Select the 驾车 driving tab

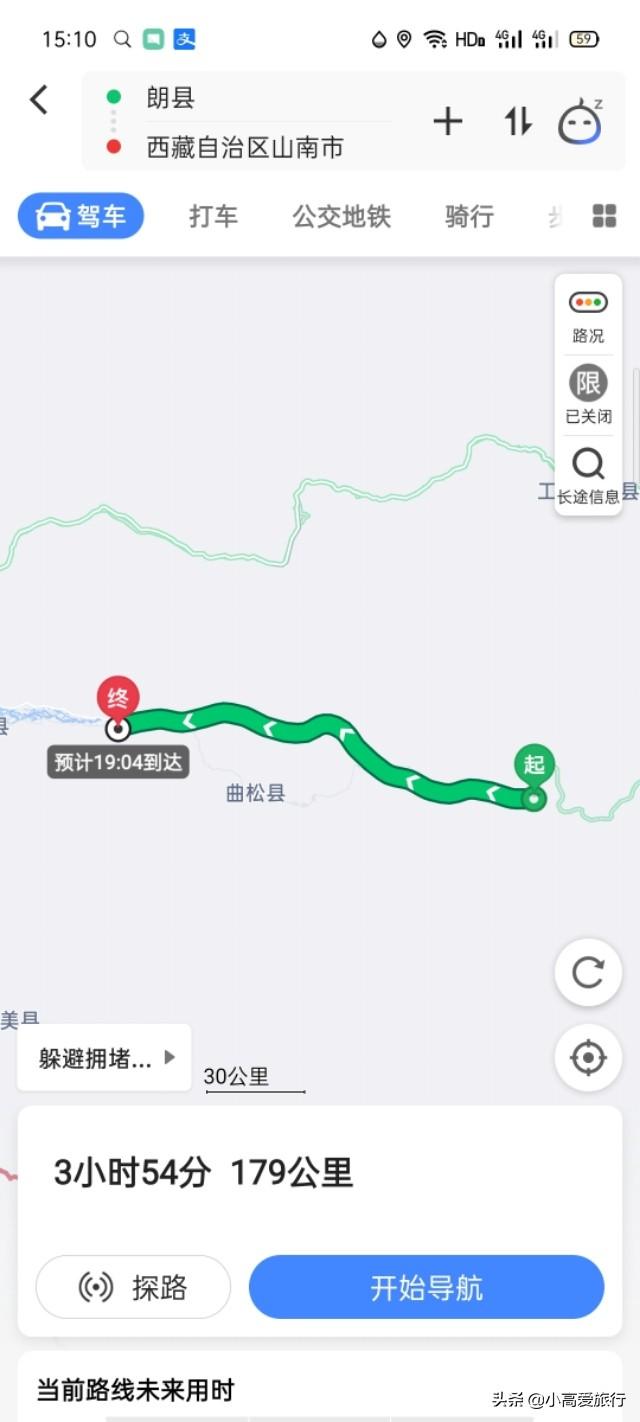pos(81,216)
